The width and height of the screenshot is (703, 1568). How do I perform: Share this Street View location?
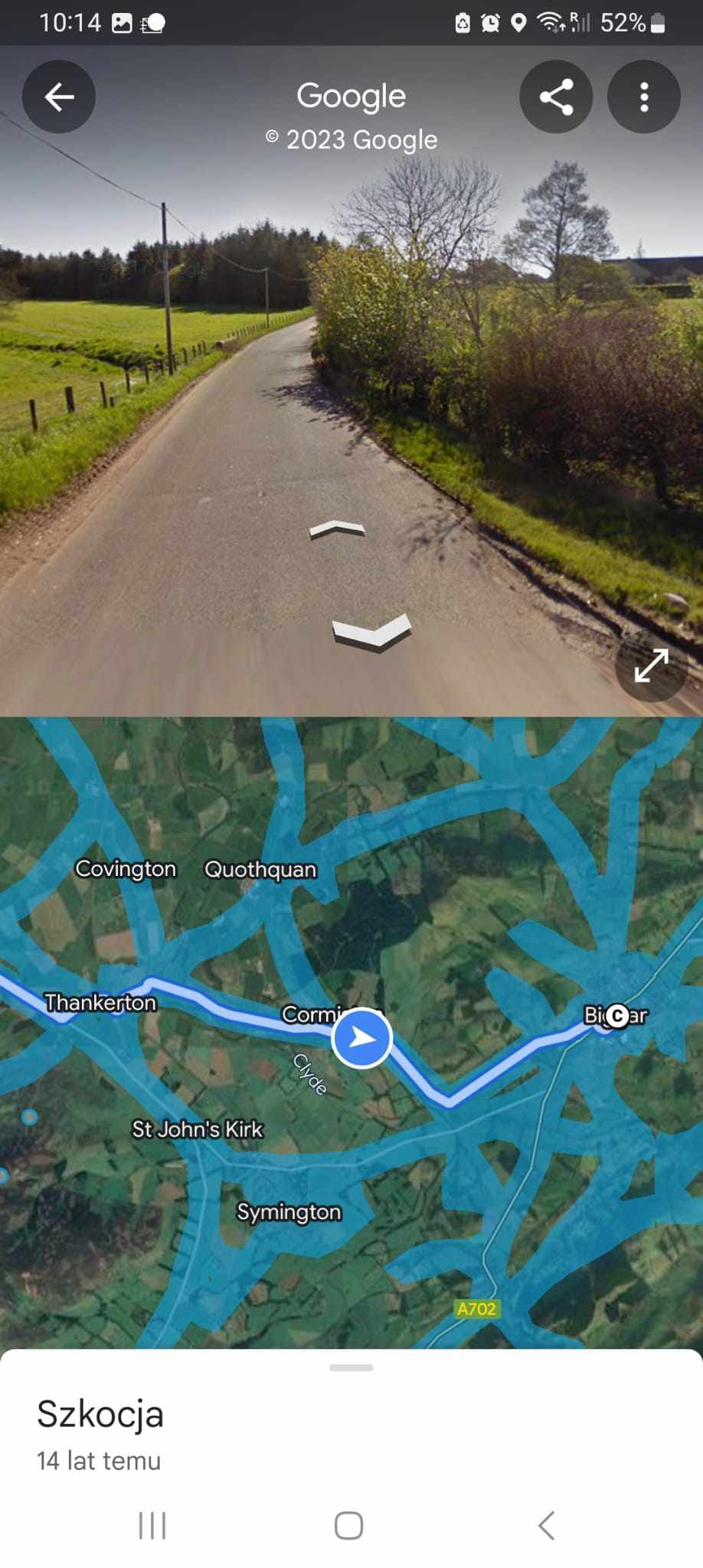[556, 96]
